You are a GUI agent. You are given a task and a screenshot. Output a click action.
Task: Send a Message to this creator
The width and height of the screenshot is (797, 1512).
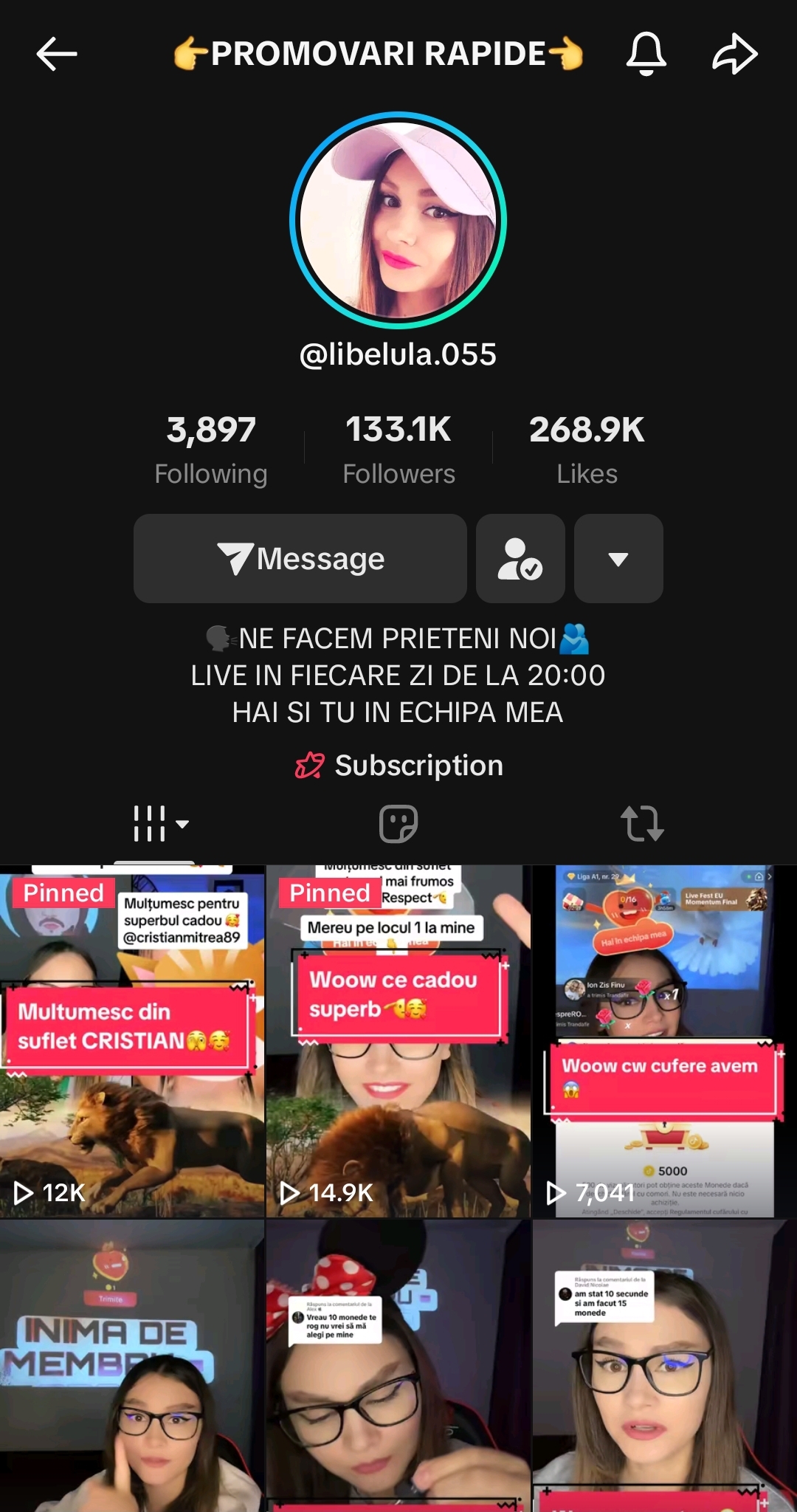click(300, 559)
